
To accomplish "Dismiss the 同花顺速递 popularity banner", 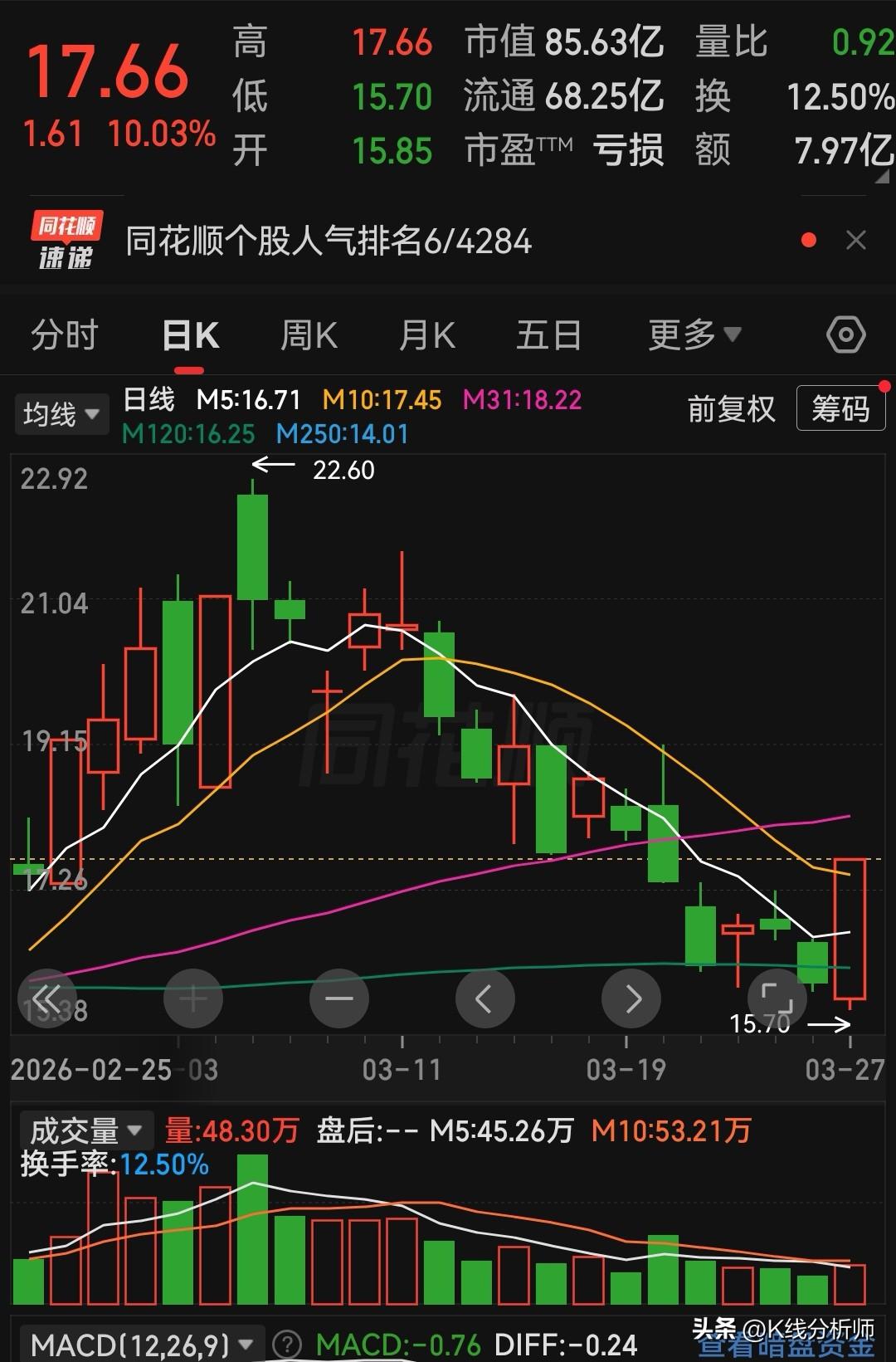I will [x=856, y=241].
